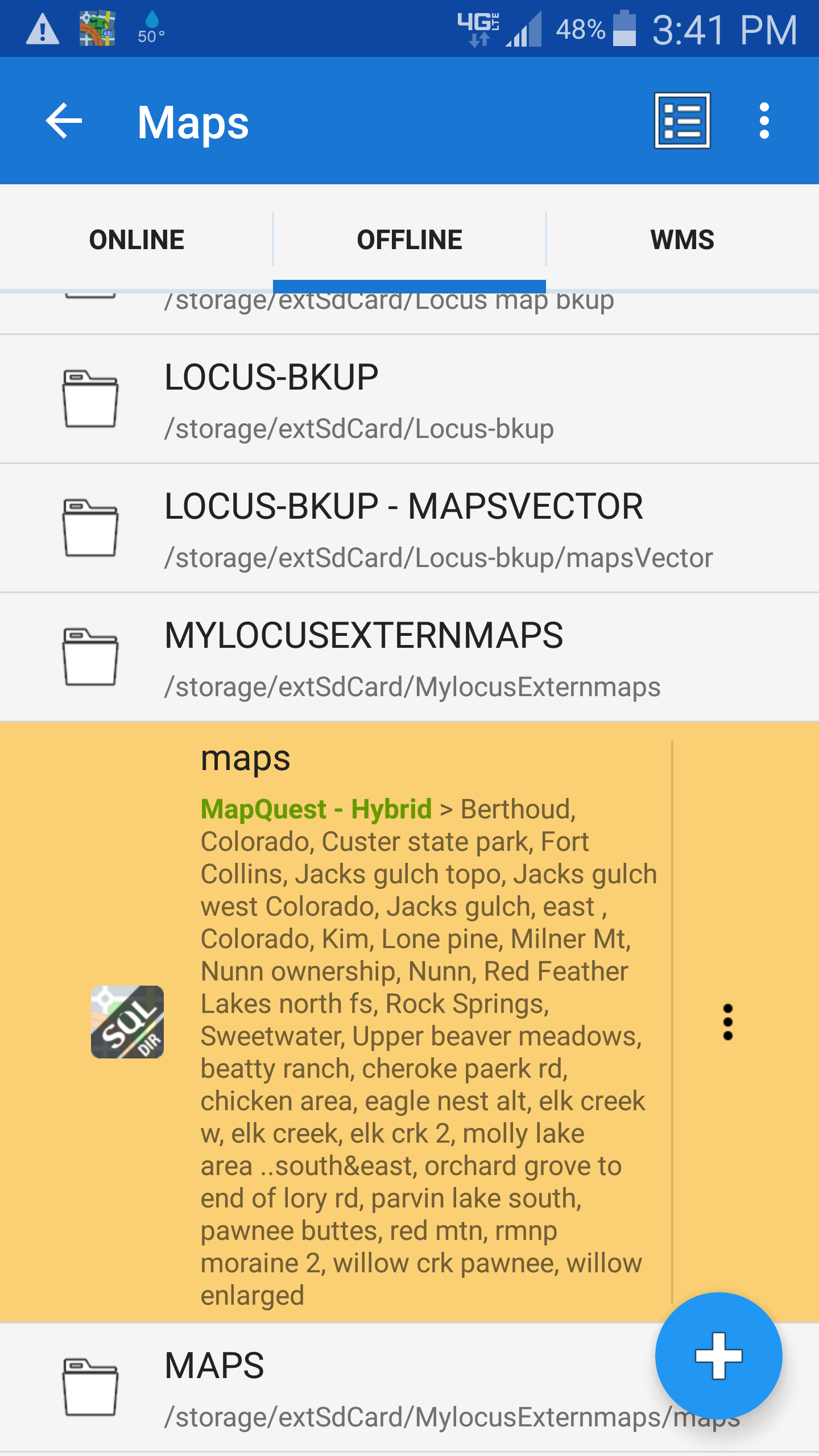Open the MAPS folder row
Image resolution: width=819 pixels, height=1456 pixels.
pyautogui.click(x=341, y=1388)
